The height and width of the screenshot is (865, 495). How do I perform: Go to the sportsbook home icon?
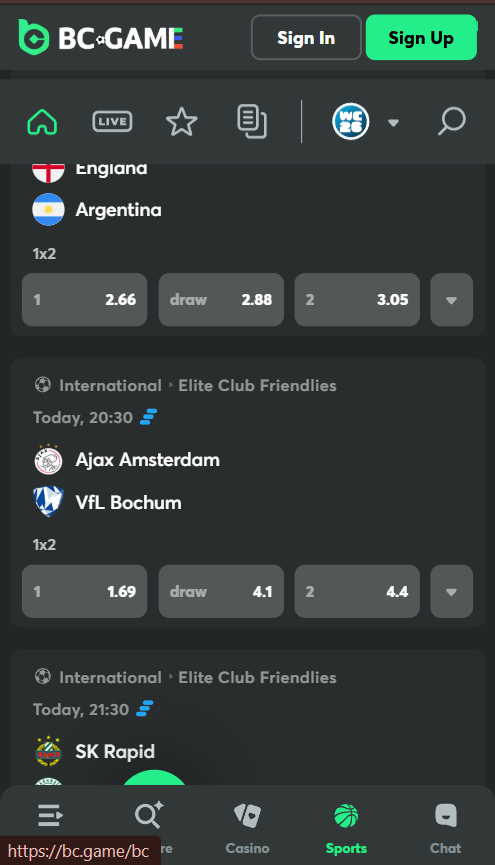[x=42, y=121]
